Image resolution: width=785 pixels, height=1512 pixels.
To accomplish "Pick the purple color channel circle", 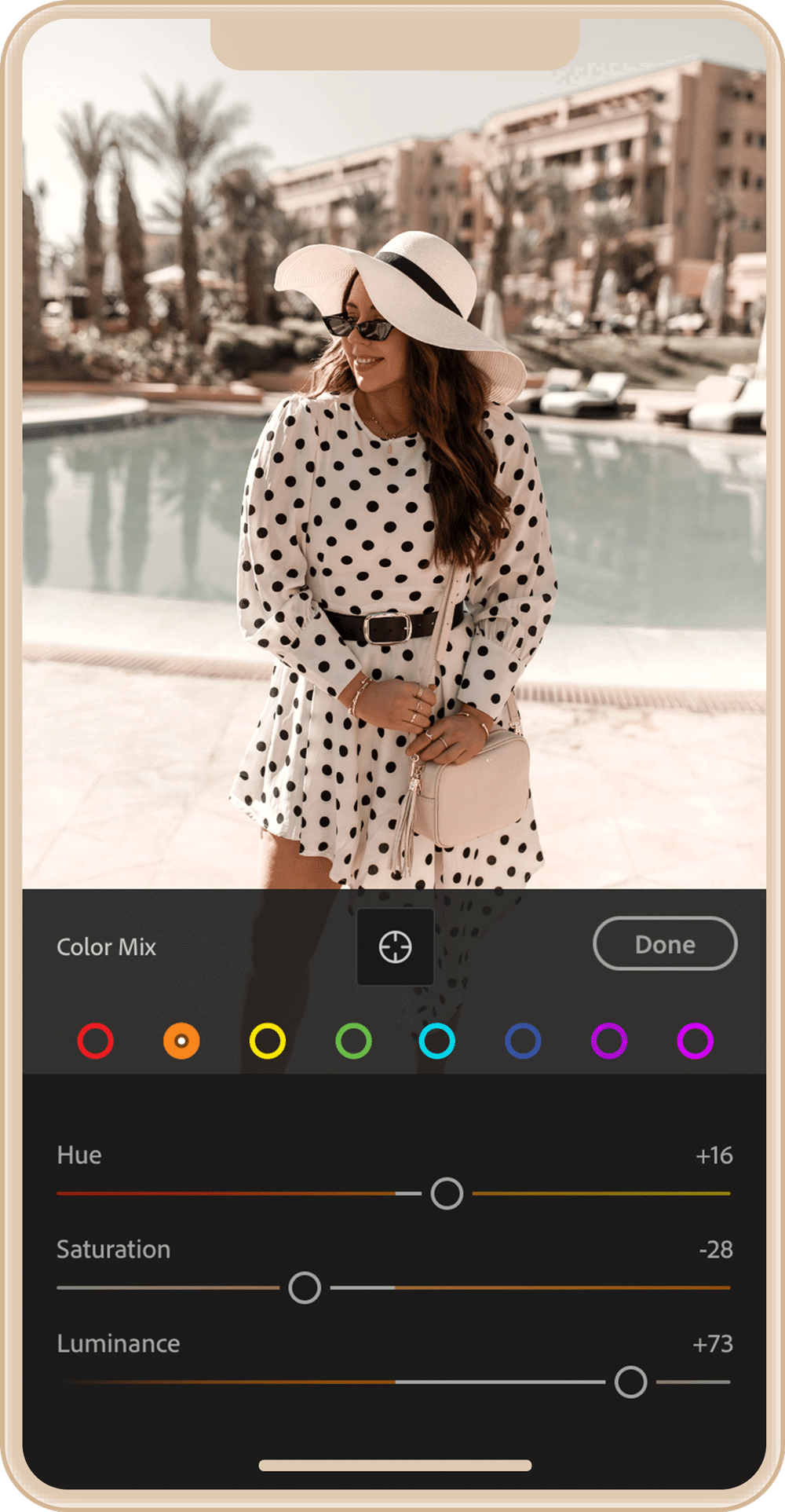I will [x=609, y=1041].
